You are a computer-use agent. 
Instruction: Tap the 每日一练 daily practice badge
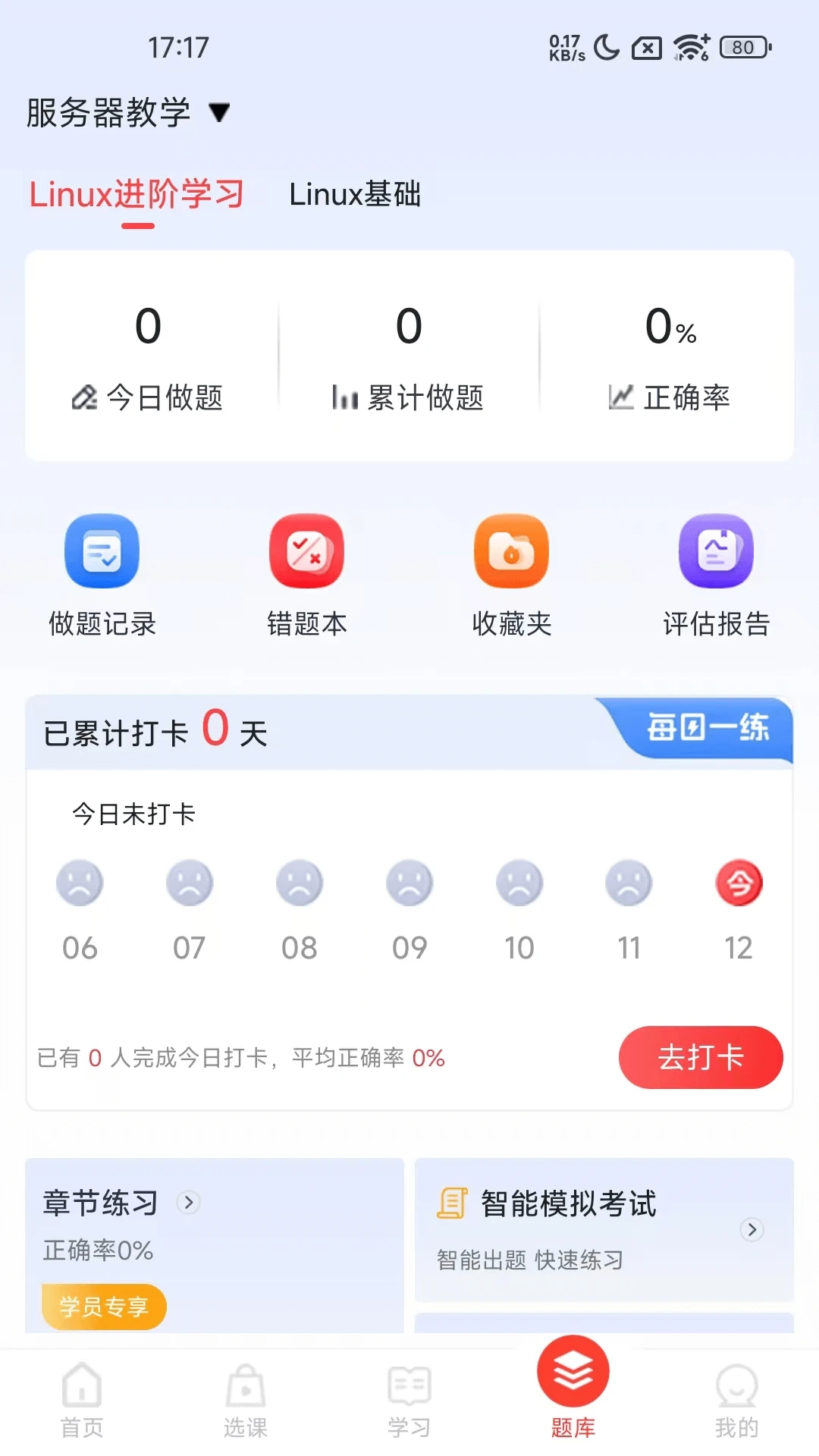[708, 726]
